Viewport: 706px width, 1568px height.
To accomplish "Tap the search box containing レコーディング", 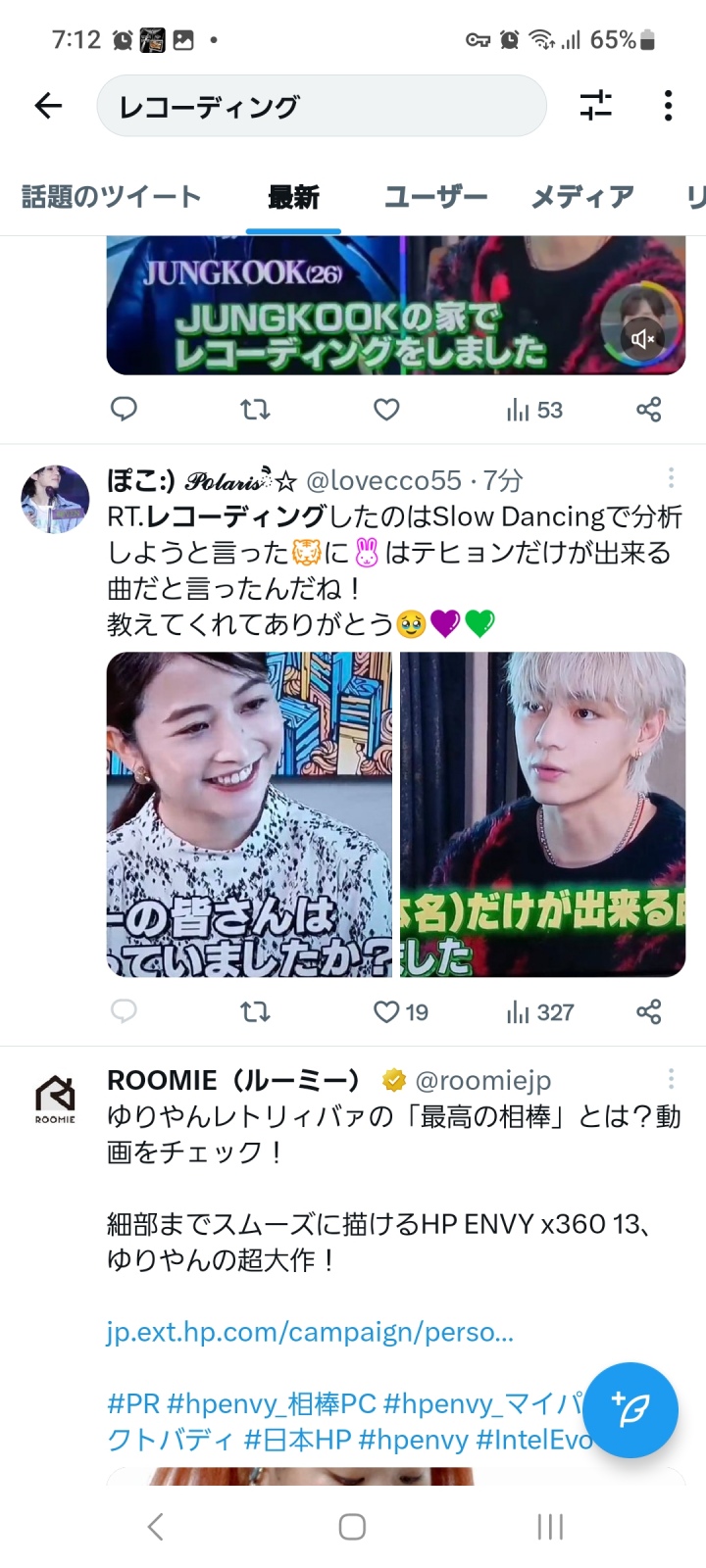I will [321, 106].
